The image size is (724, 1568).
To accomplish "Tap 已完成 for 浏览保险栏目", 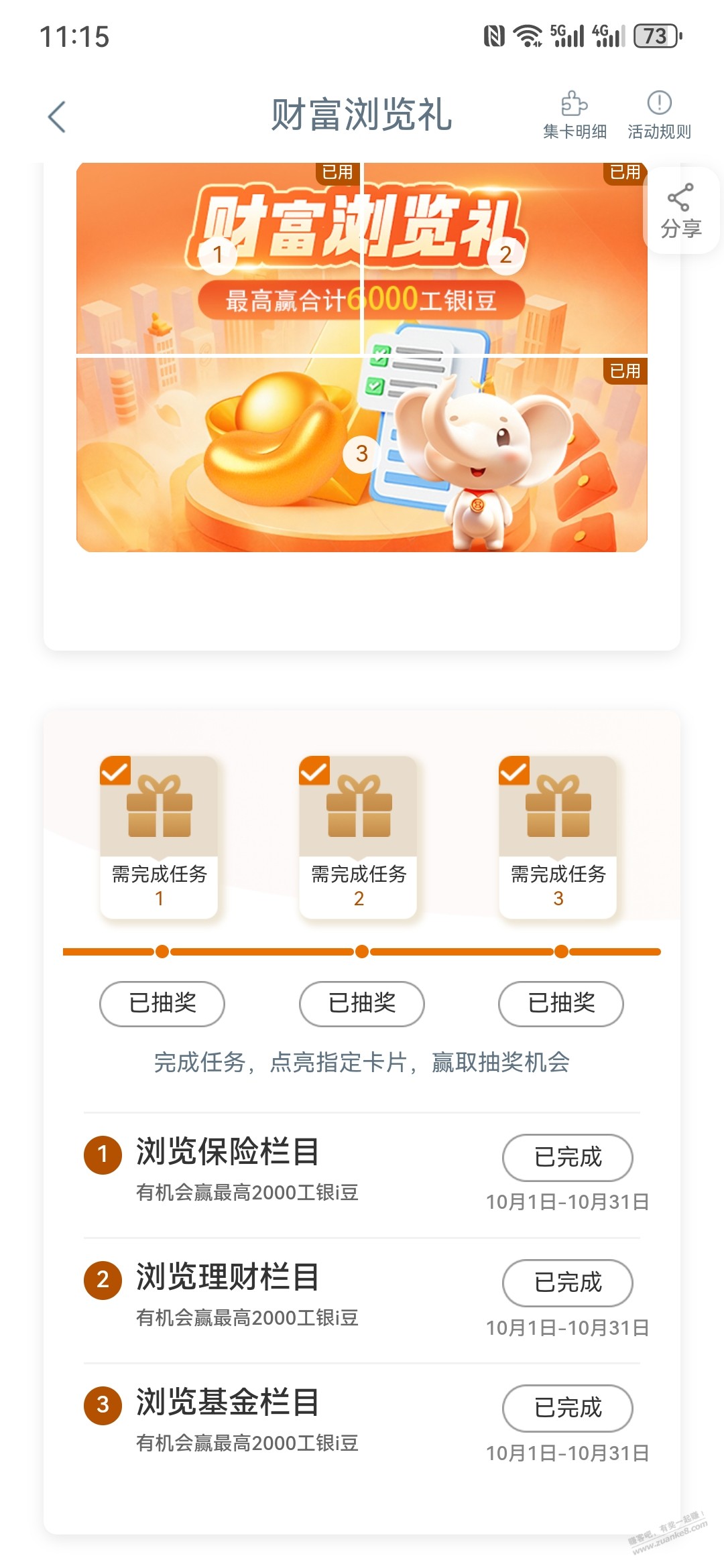I will click(567, 1157).
